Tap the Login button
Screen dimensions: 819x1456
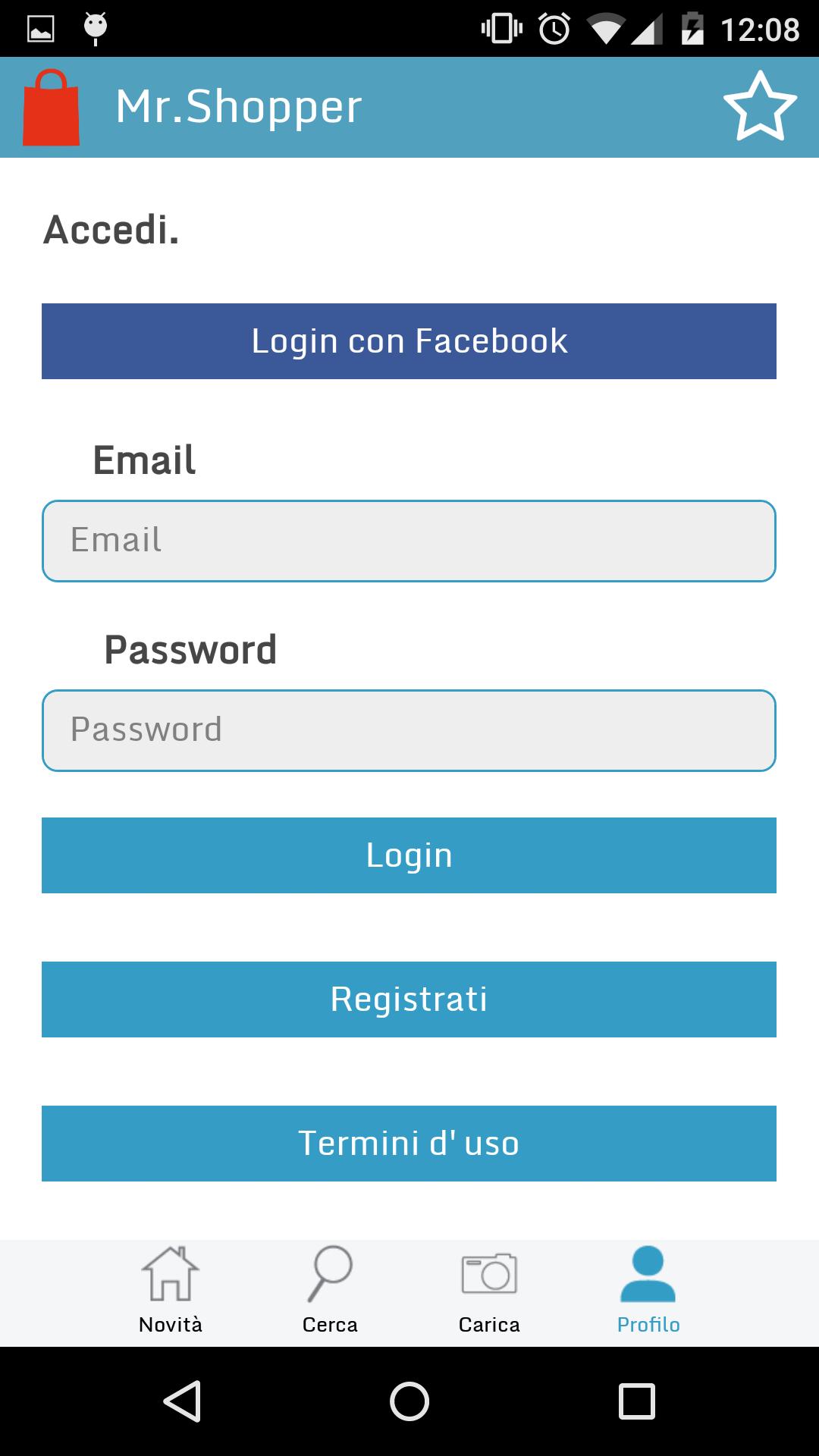pos(409,855)
